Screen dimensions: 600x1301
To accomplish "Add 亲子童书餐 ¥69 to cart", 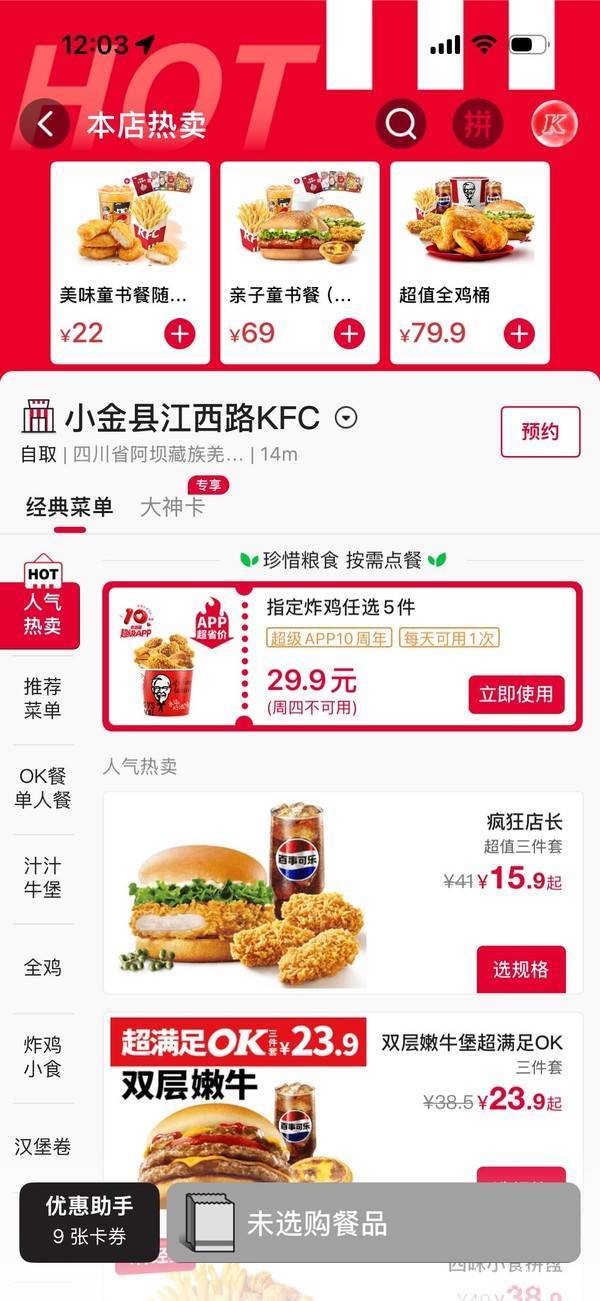I will [349, 334].
